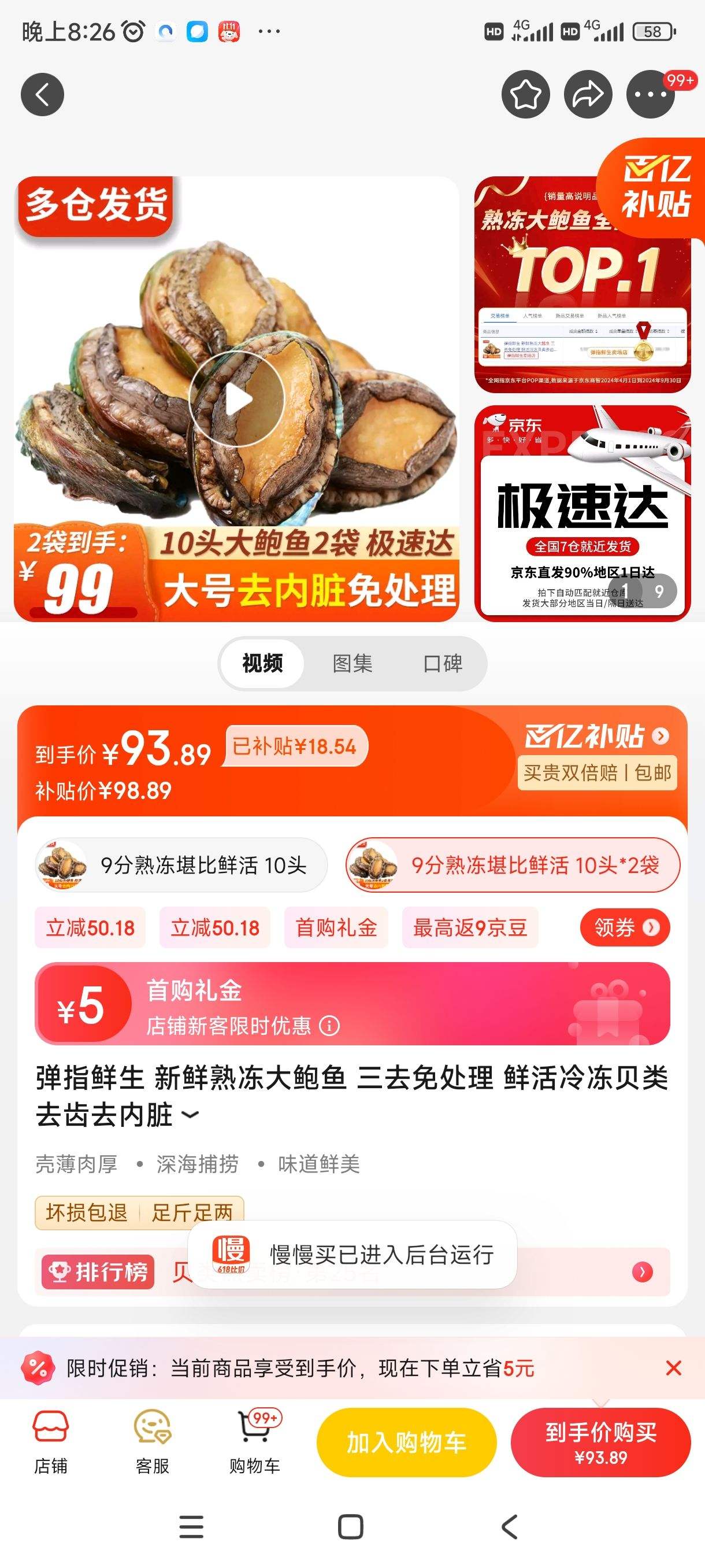
Task: Open the 领券 coupon panel
Action: click(x=626, y=927)
